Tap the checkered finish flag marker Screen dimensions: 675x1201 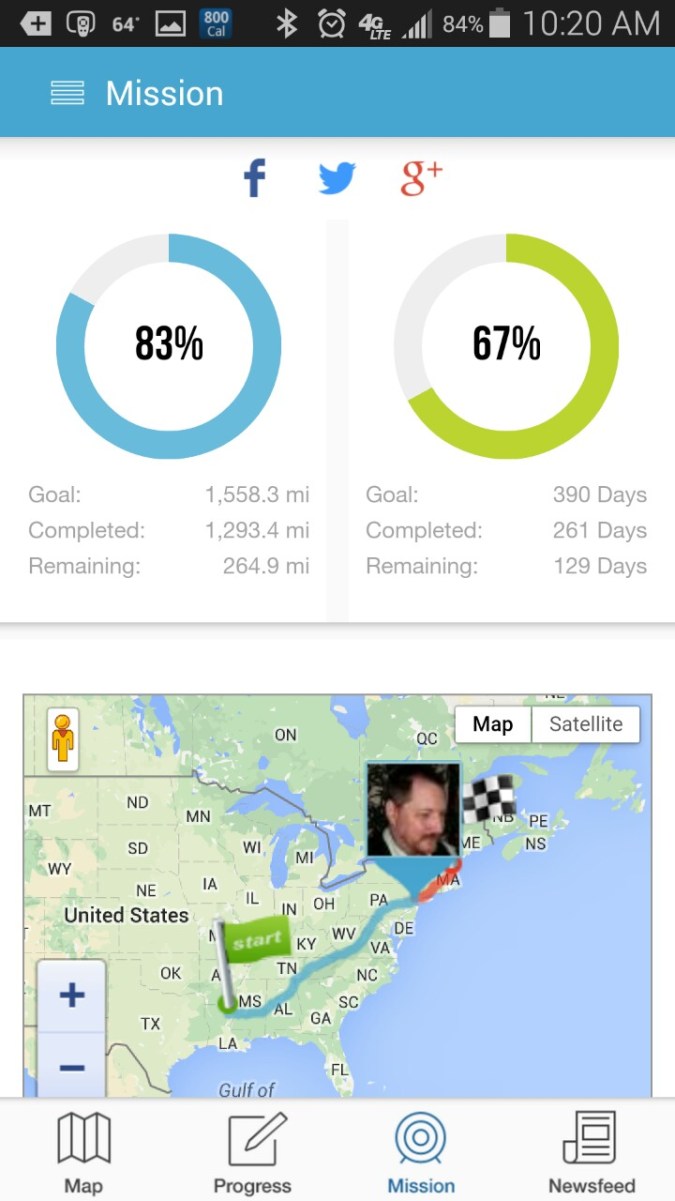point(489,798)
